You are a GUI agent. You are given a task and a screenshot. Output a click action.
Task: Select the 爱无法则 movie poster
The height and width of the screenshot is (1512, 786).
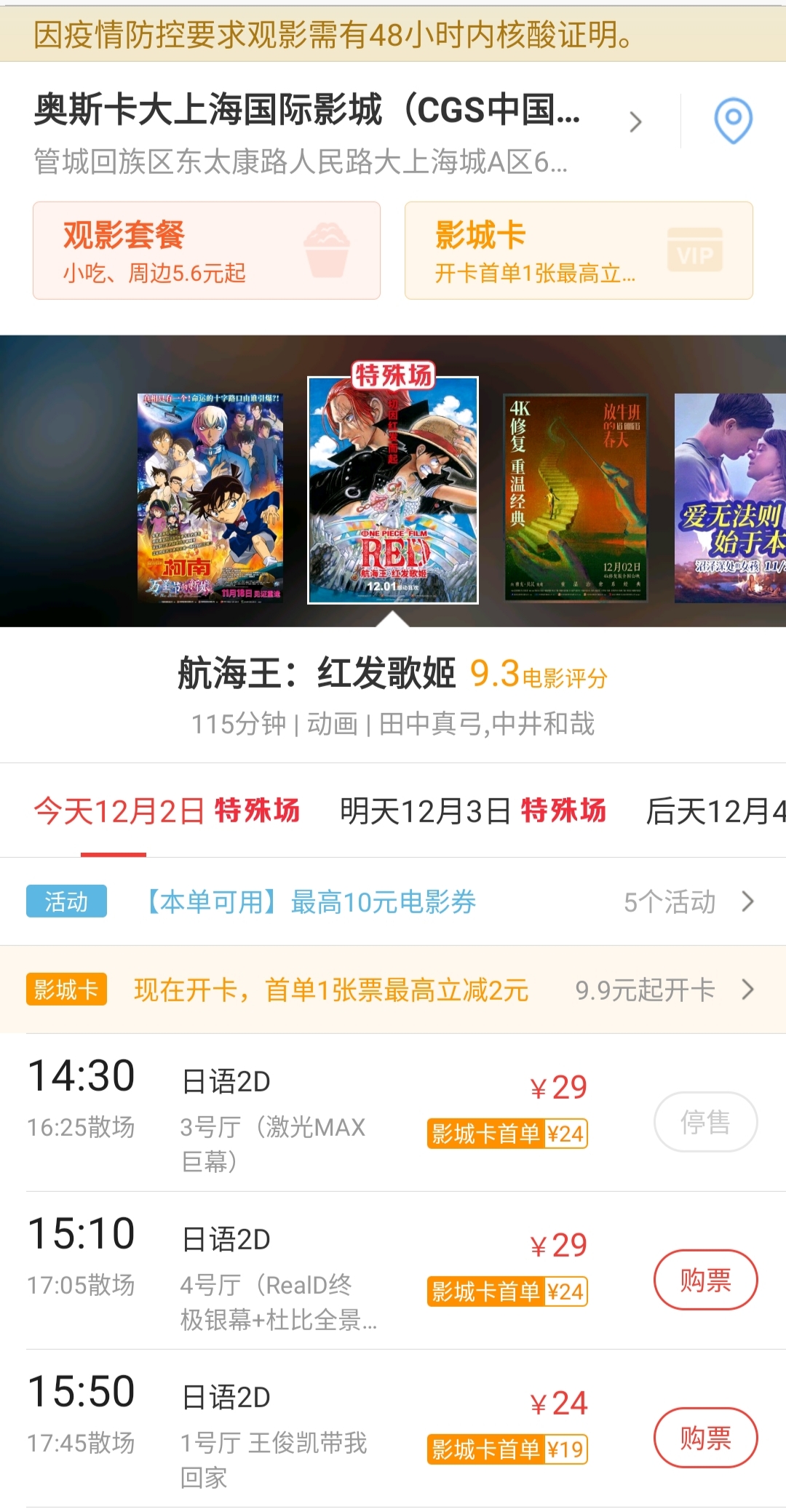[x=730, y=498]
